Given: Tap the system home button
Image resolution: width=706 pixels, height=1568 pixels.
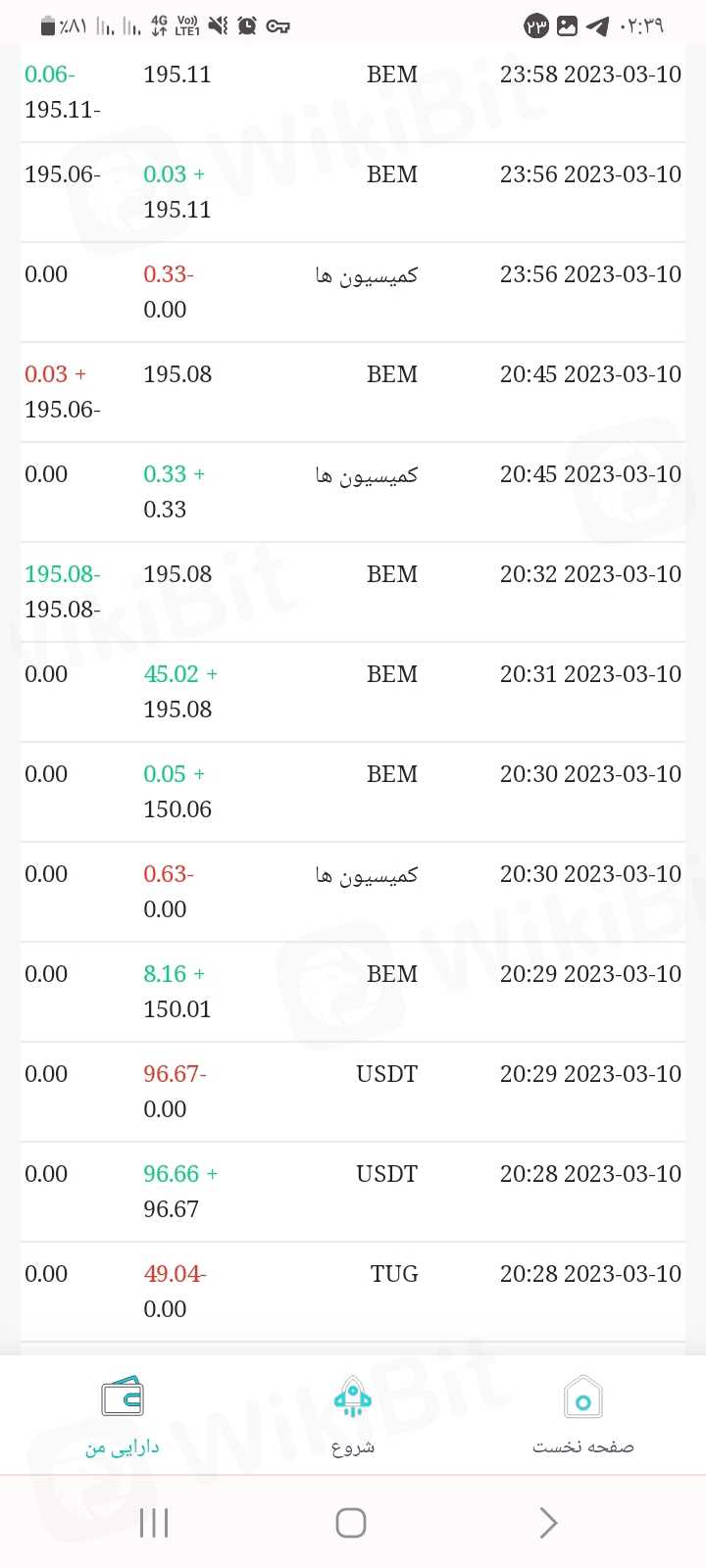Looking at the screenshot, I should point(351,1522).
